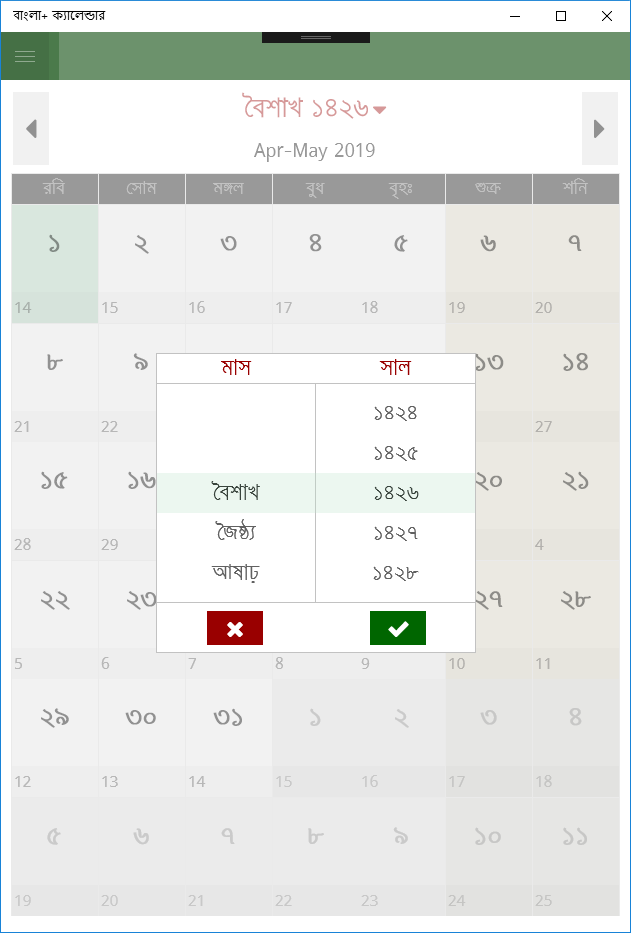The height and width of the screenshot is (933, 631).
Task: Choose year ১৪২৭ in the picker
Action: point(395,532)
